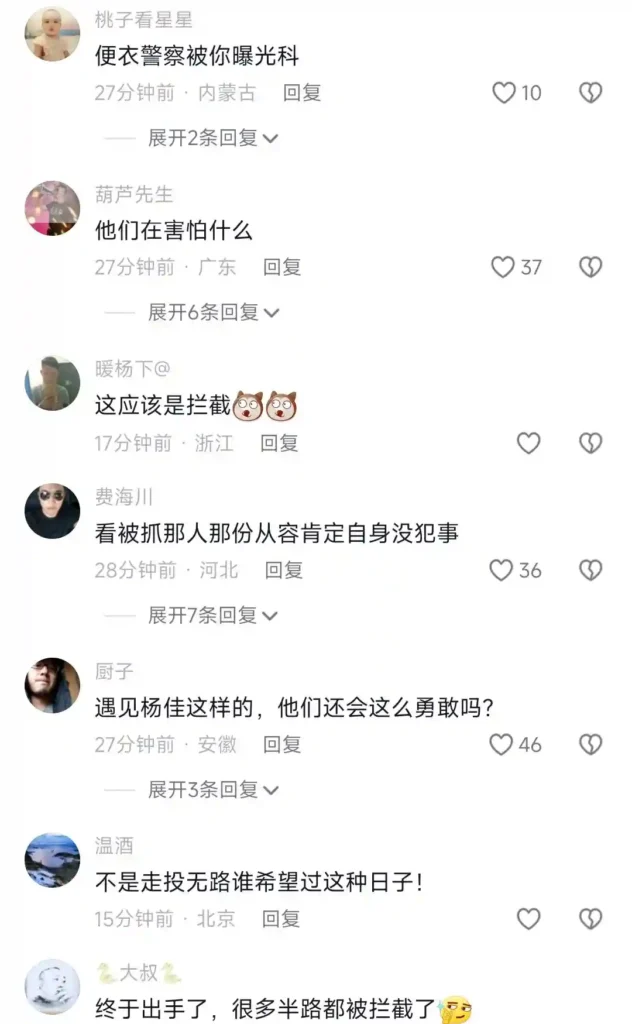Like 厨子's comment
This screenshot has height=1024, width=632.
coord(502,744)
